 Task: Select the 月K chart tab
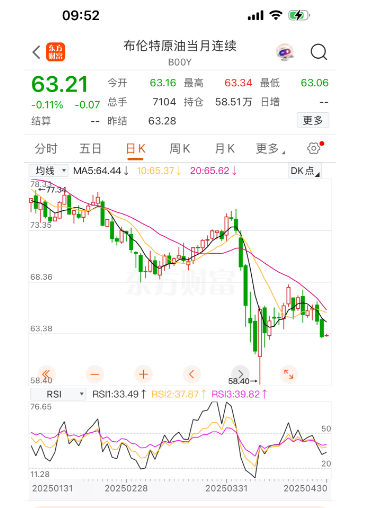225,149
